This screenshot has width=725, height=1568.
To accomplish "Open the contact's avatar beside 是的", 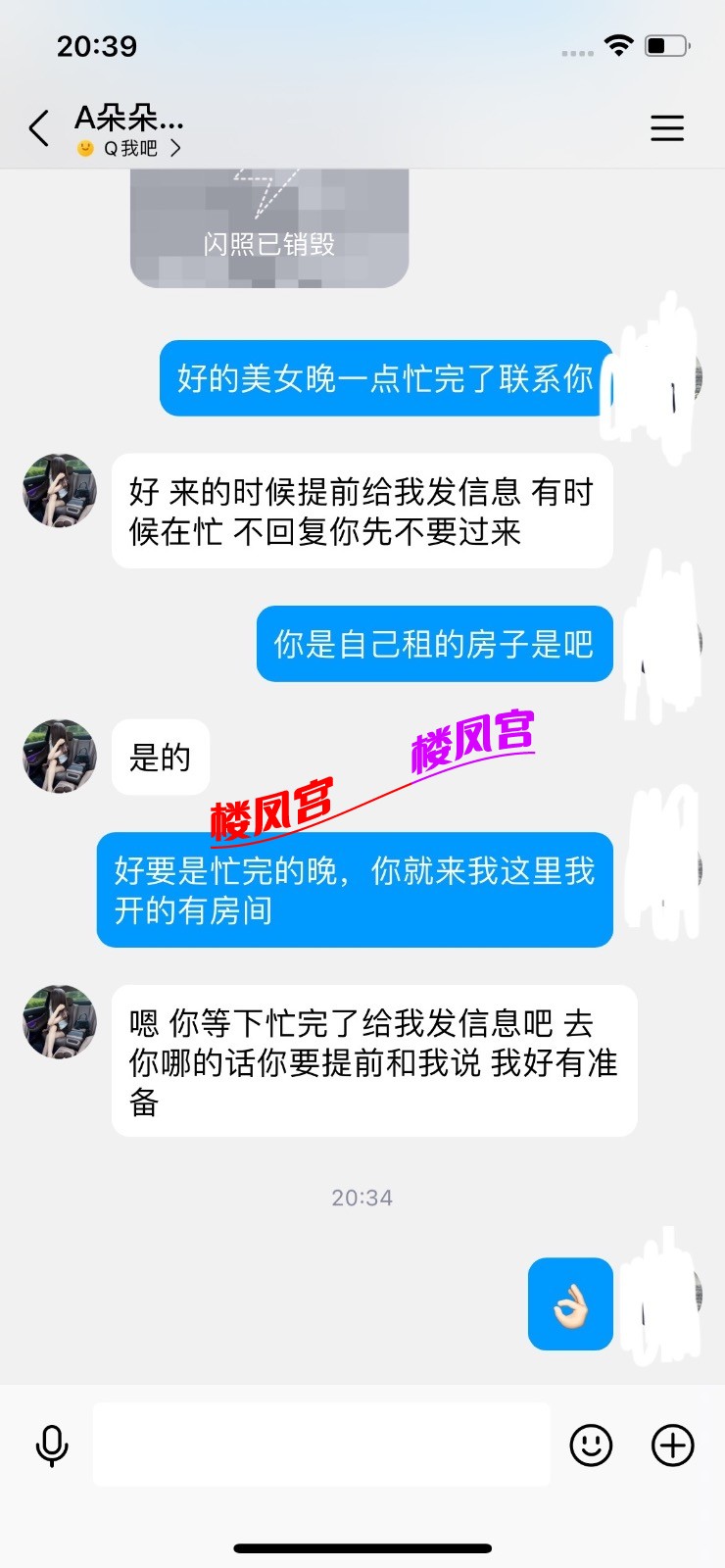I will pyautogui.click(x=60, y=756).
